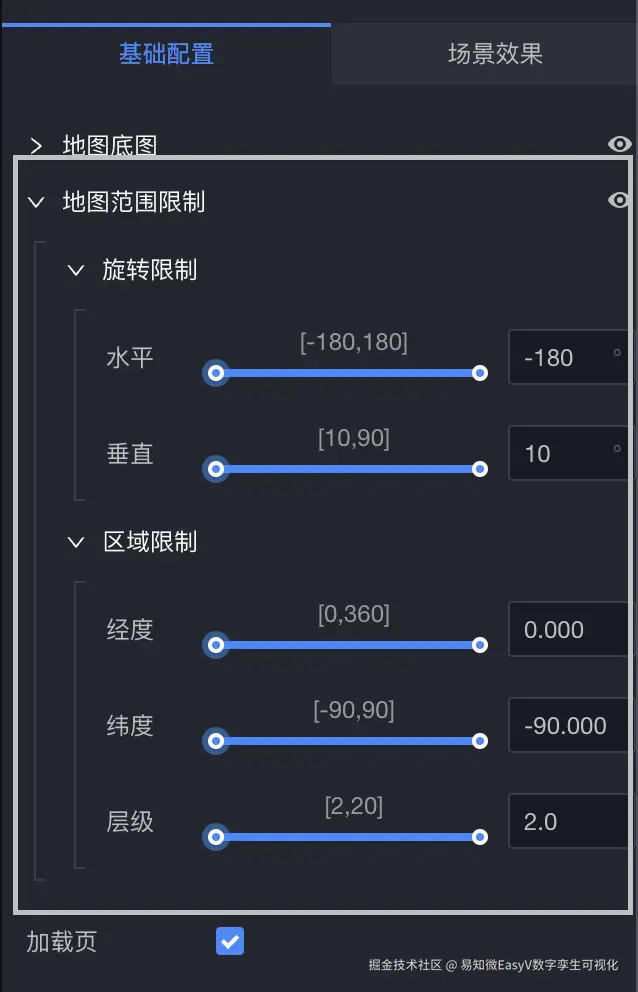This screenshot has width=638, height=992.
Task: Tap the 经度 range slider track
Action: (347, 645)
